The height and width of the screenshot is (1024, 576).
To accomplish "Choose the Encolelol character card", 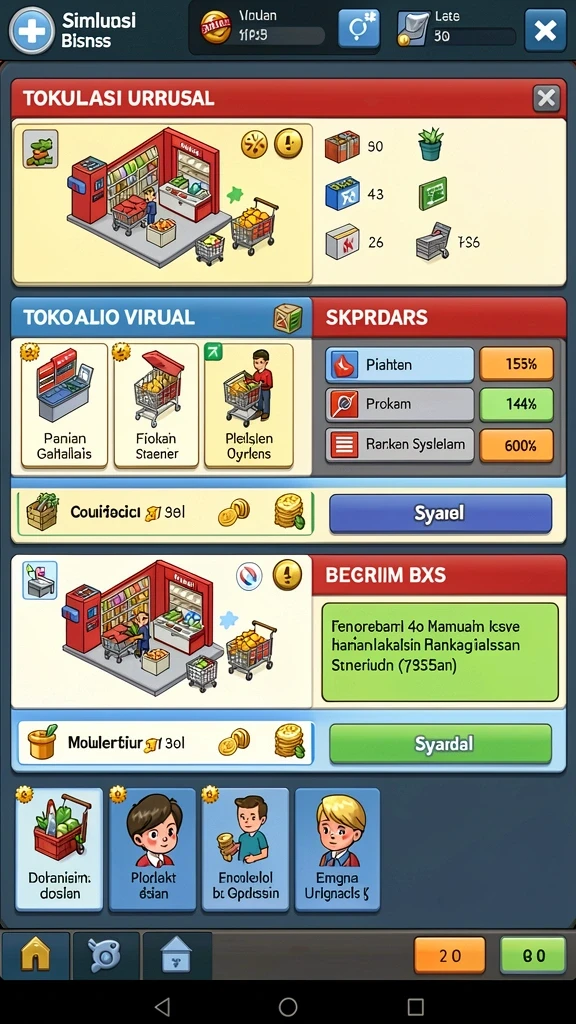I will click(x=245, y=849).
